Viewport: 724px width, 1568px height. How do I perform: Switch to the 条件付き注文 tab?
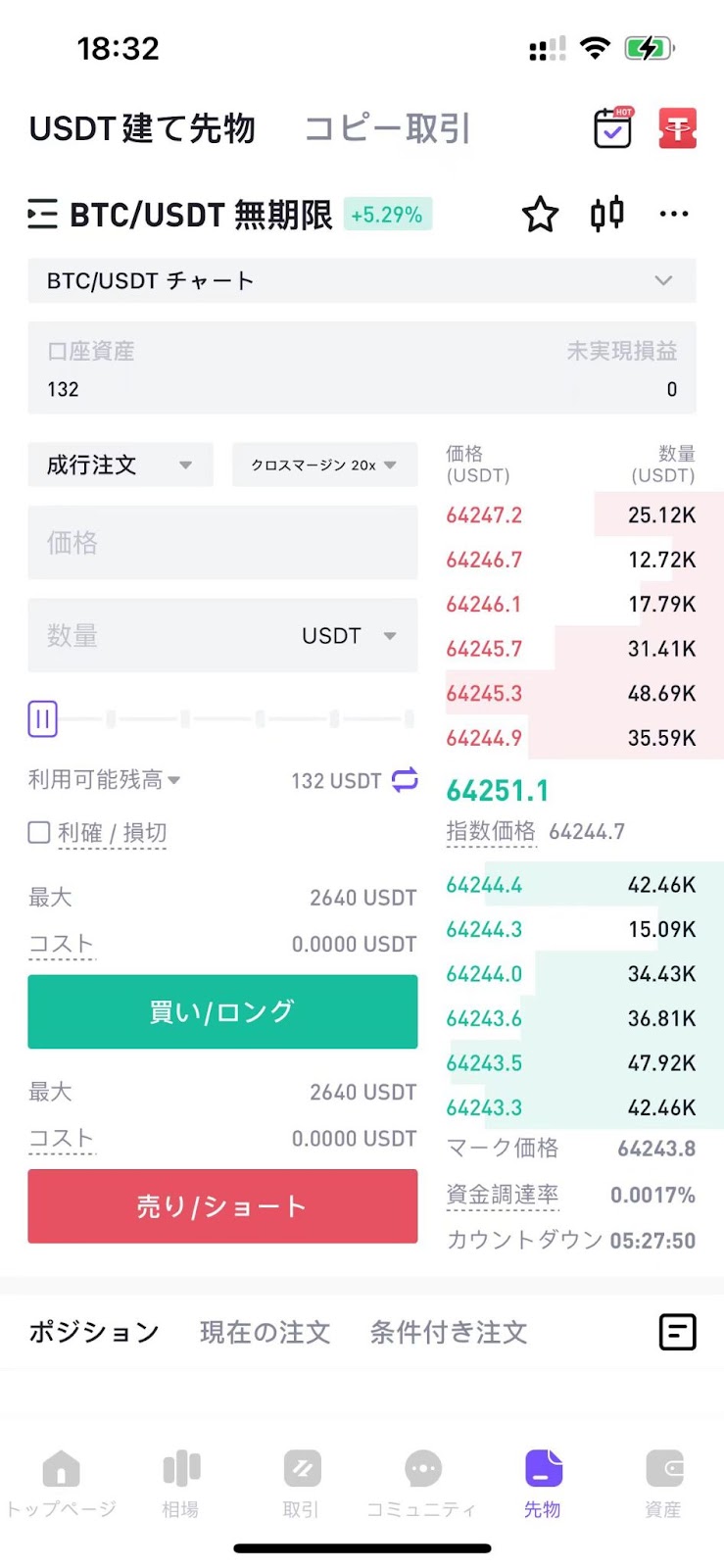click(x=449, y=1332)
